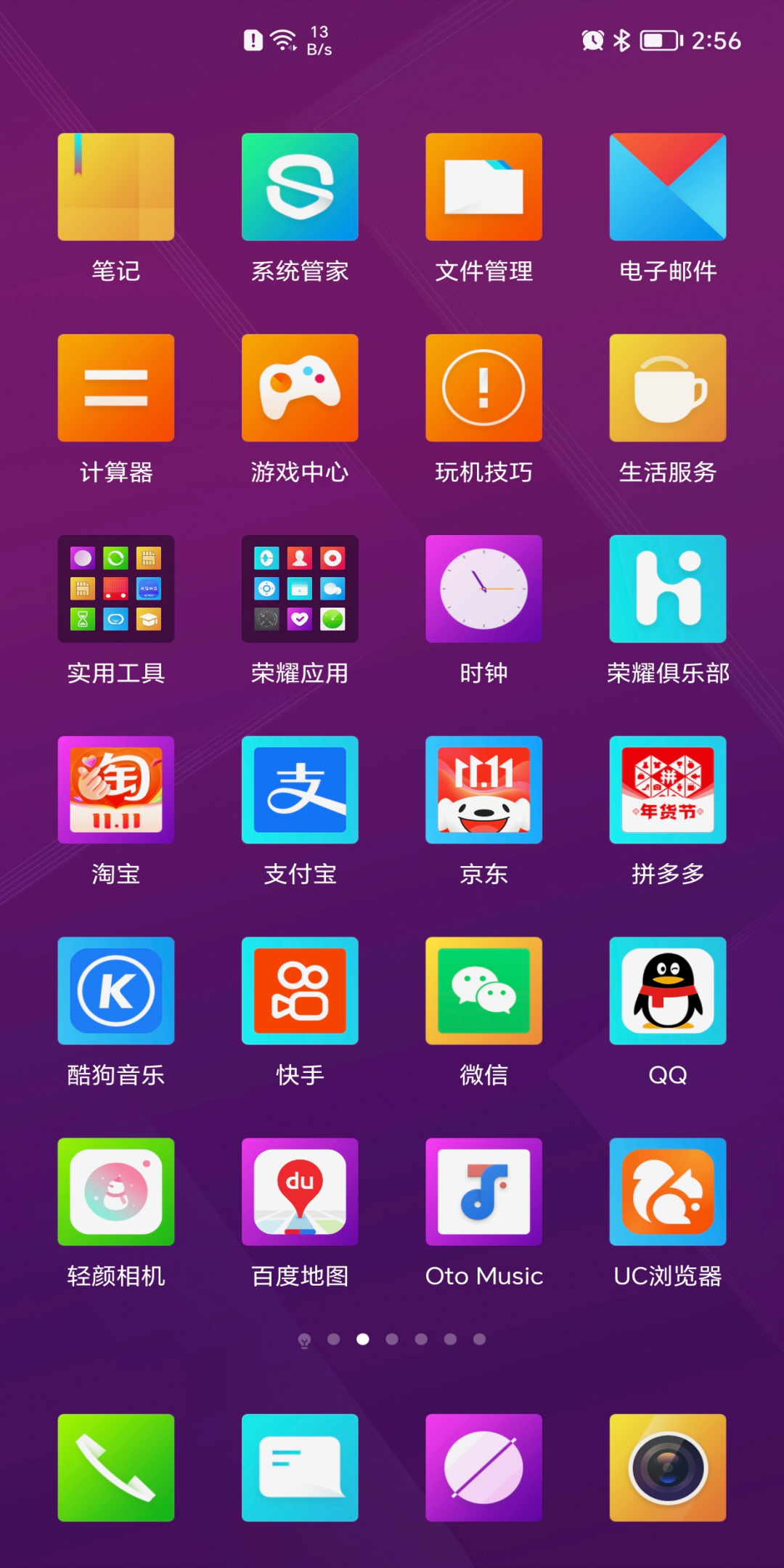
Task: Open 游戏中心 game center
Action: (x=300, y=388)
